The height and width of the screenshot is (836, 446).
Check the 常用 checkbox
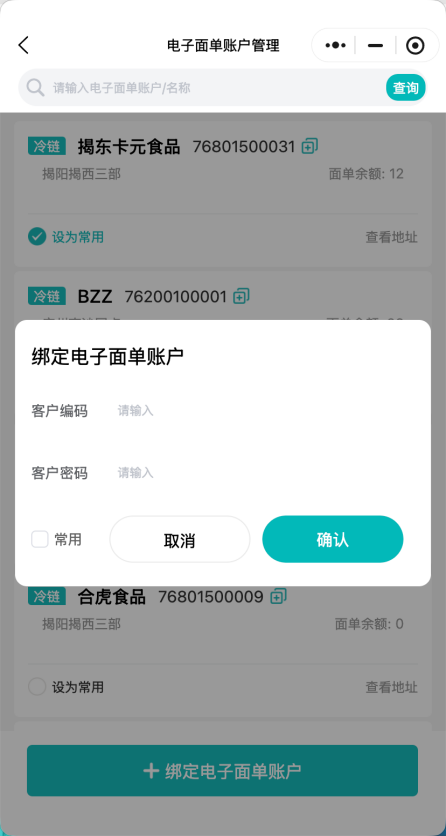(x=40, y=540)
